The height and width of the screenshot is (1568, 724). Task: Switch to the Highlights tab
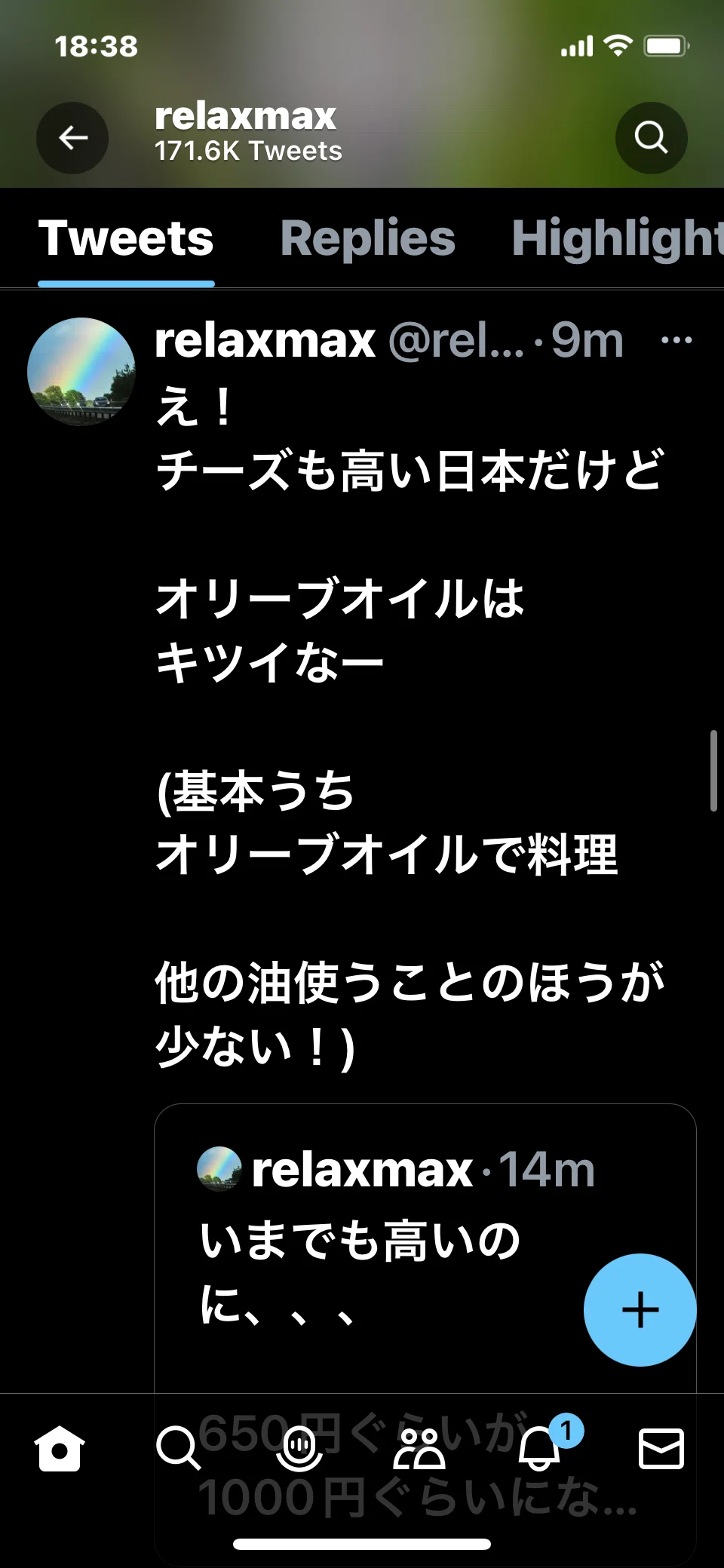[618, 238]
